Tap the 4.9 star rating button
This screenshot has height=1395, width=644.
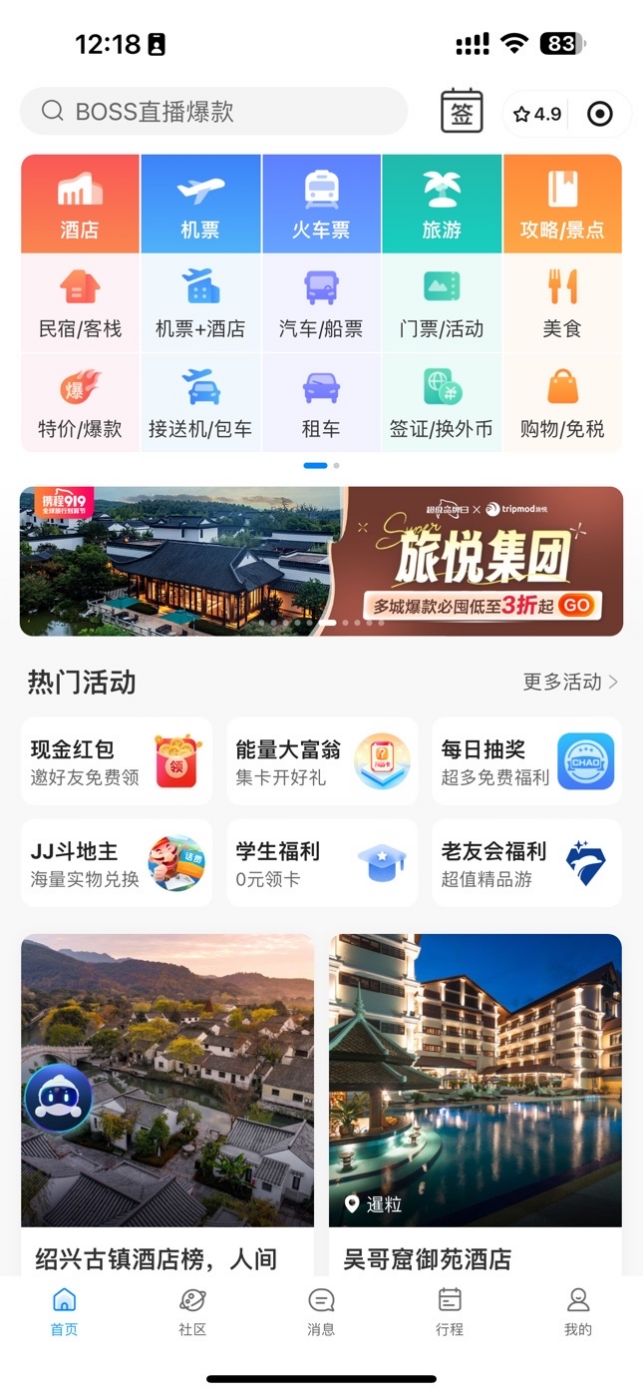[537, 114]
